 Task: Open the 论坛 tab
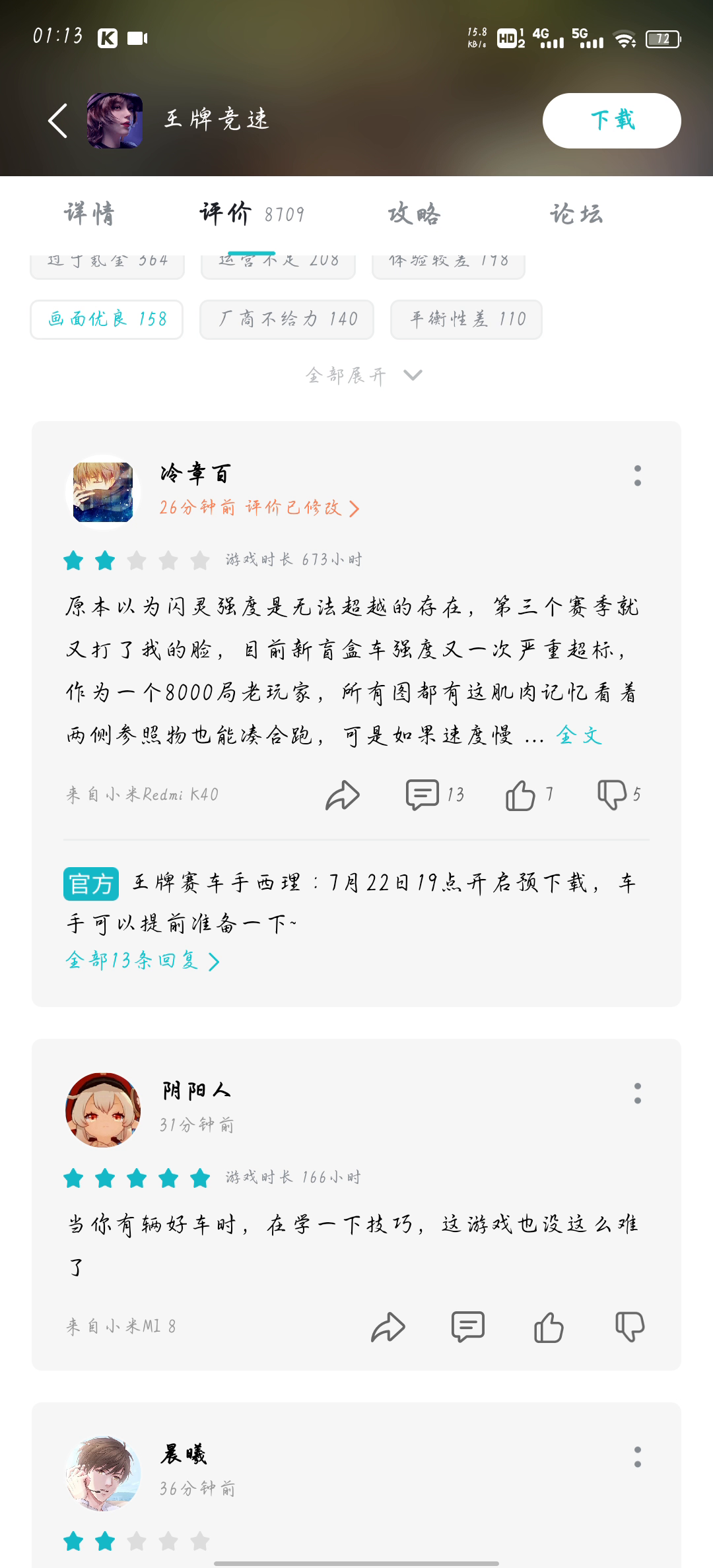[x=576, y=214]
